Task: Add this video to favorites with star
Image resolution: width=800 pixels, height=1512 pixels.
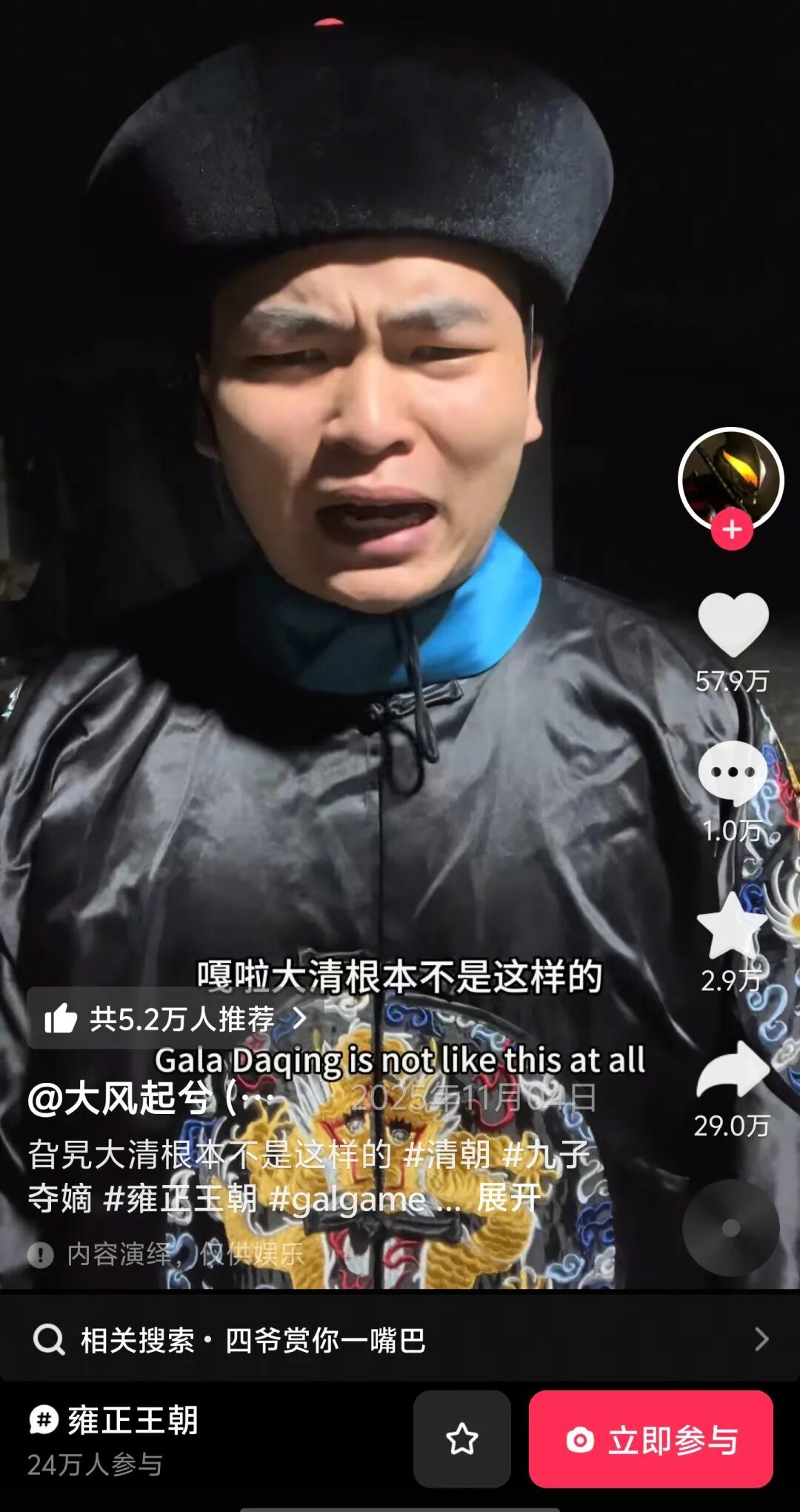Action: click(733, 926)
